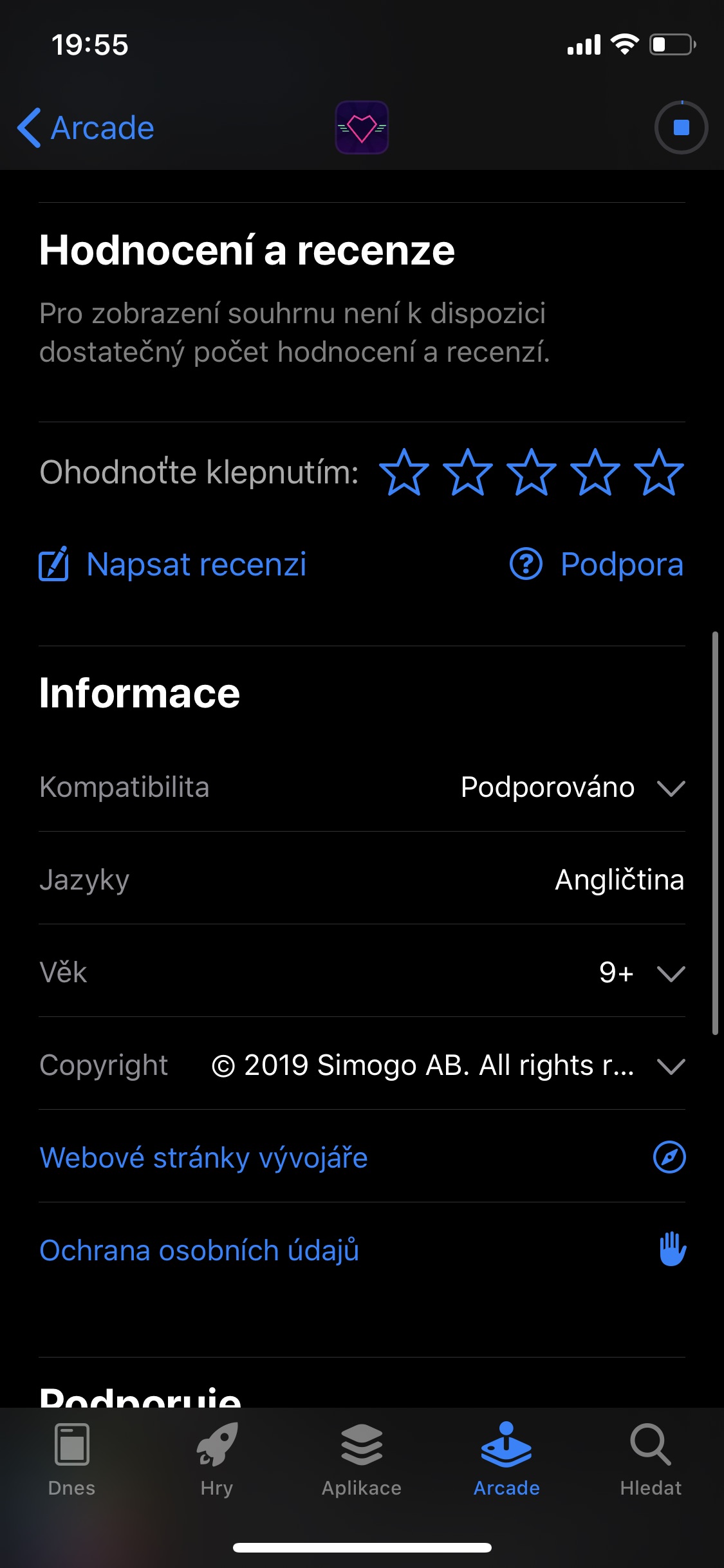
Task: Switch to the Dnes tab
Action: coord(72,1460)
